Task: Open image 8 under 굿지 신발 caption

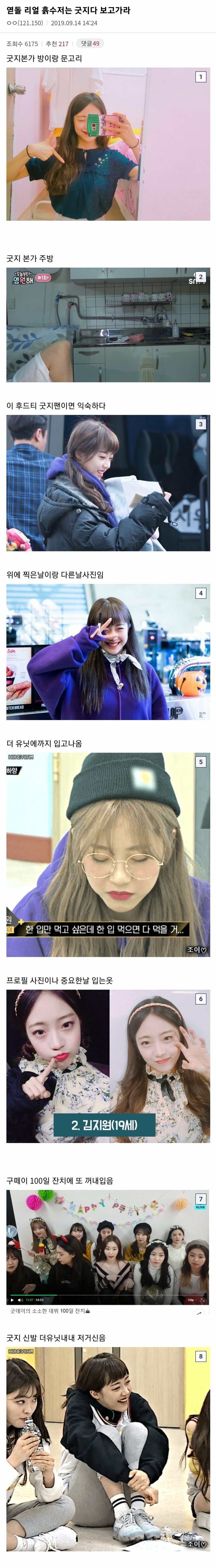Action: tap(108, 1449)
